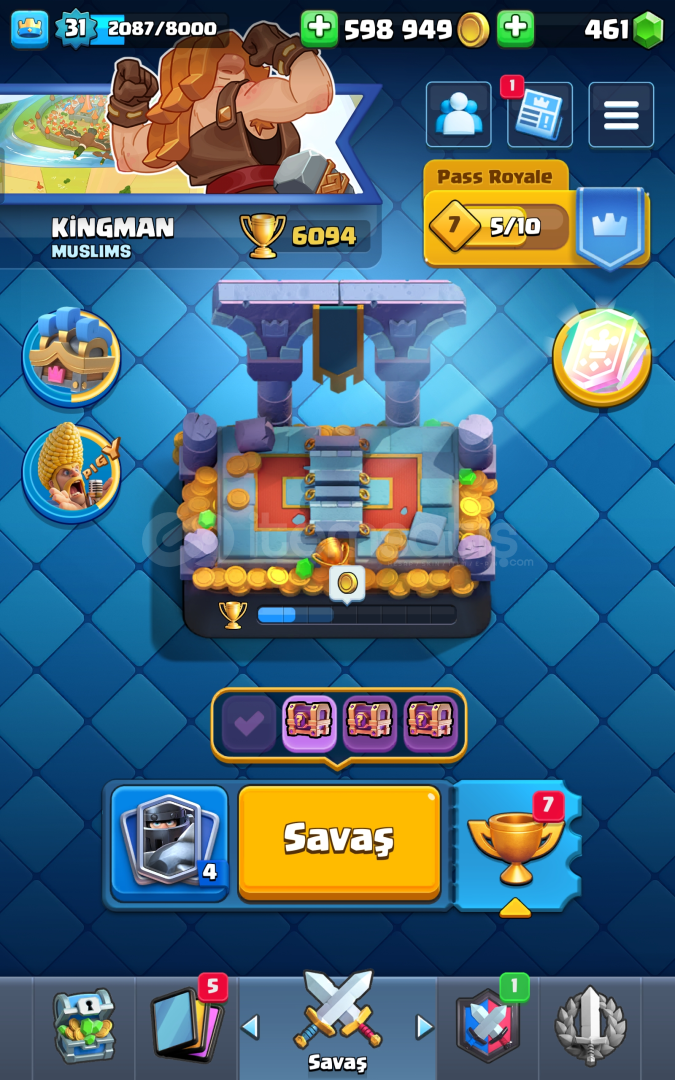675x1080 pixels.
Task: Open the friends/social icon
Action: pyautogui.click(x=459, y=116)
